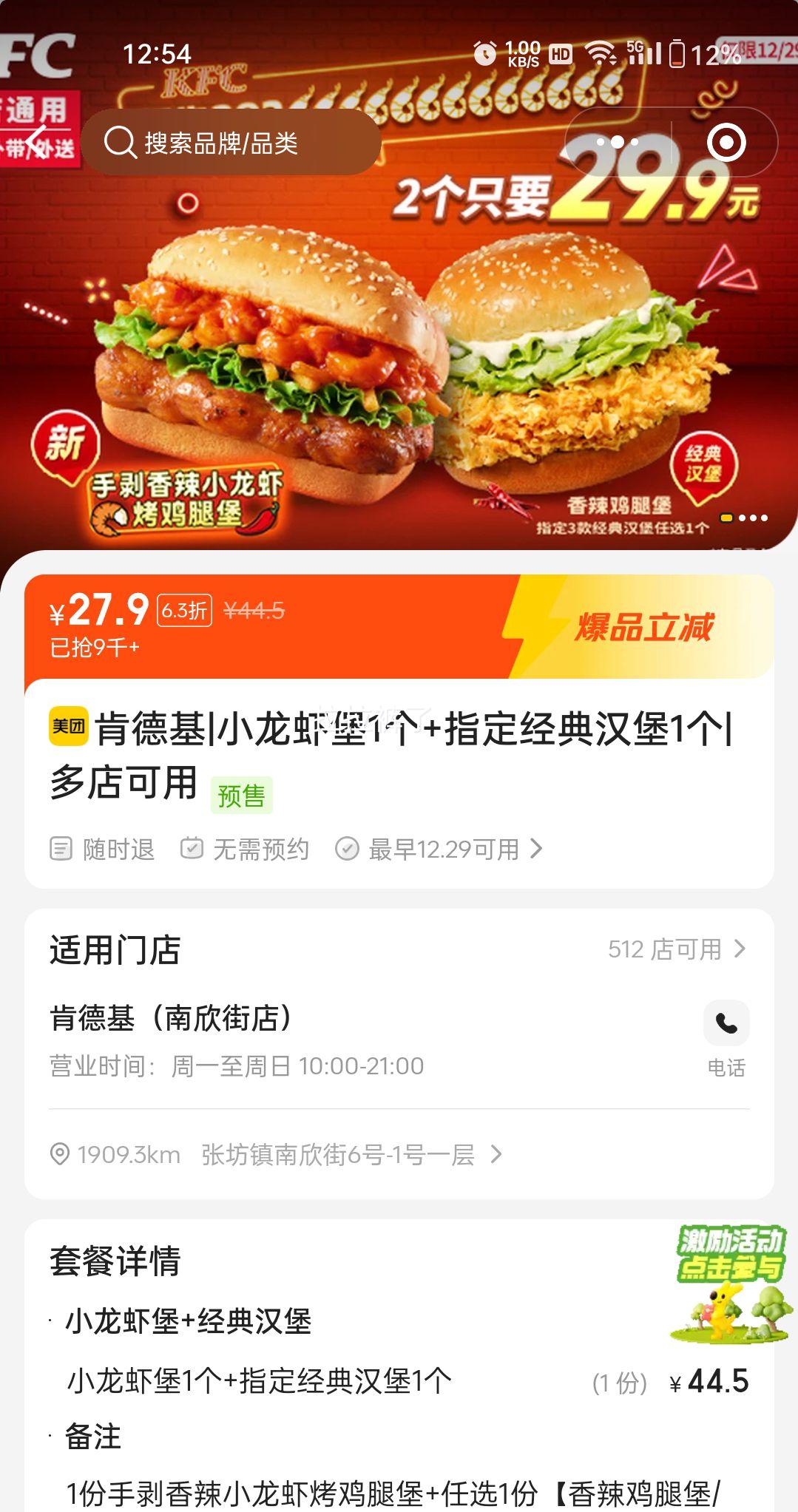Tap the circular close/record button in top-right capsule

click(x=727, y=143)
